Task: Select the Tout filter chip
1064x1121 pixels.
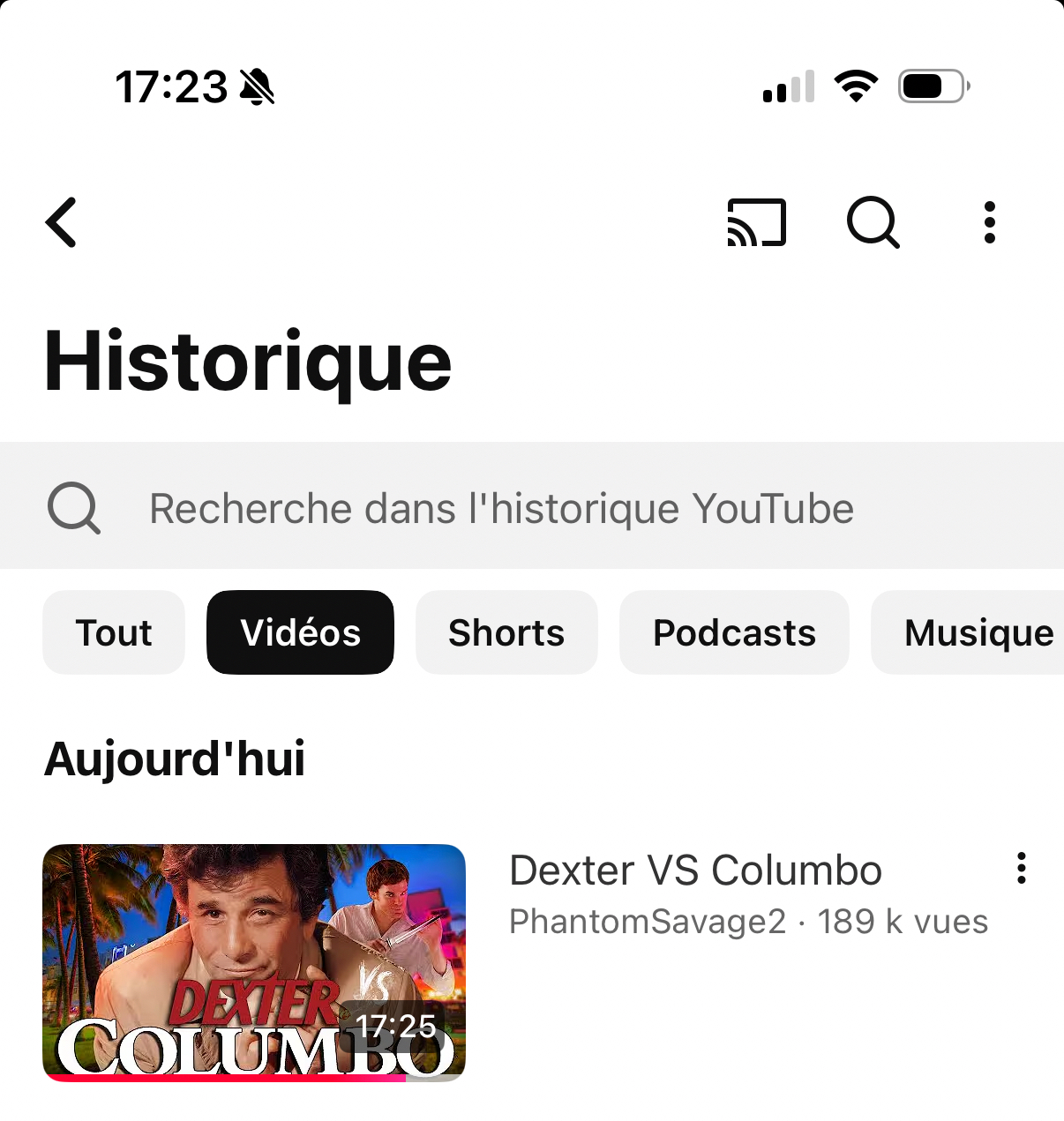Action: pyautogui.click(x=114, y=632)
